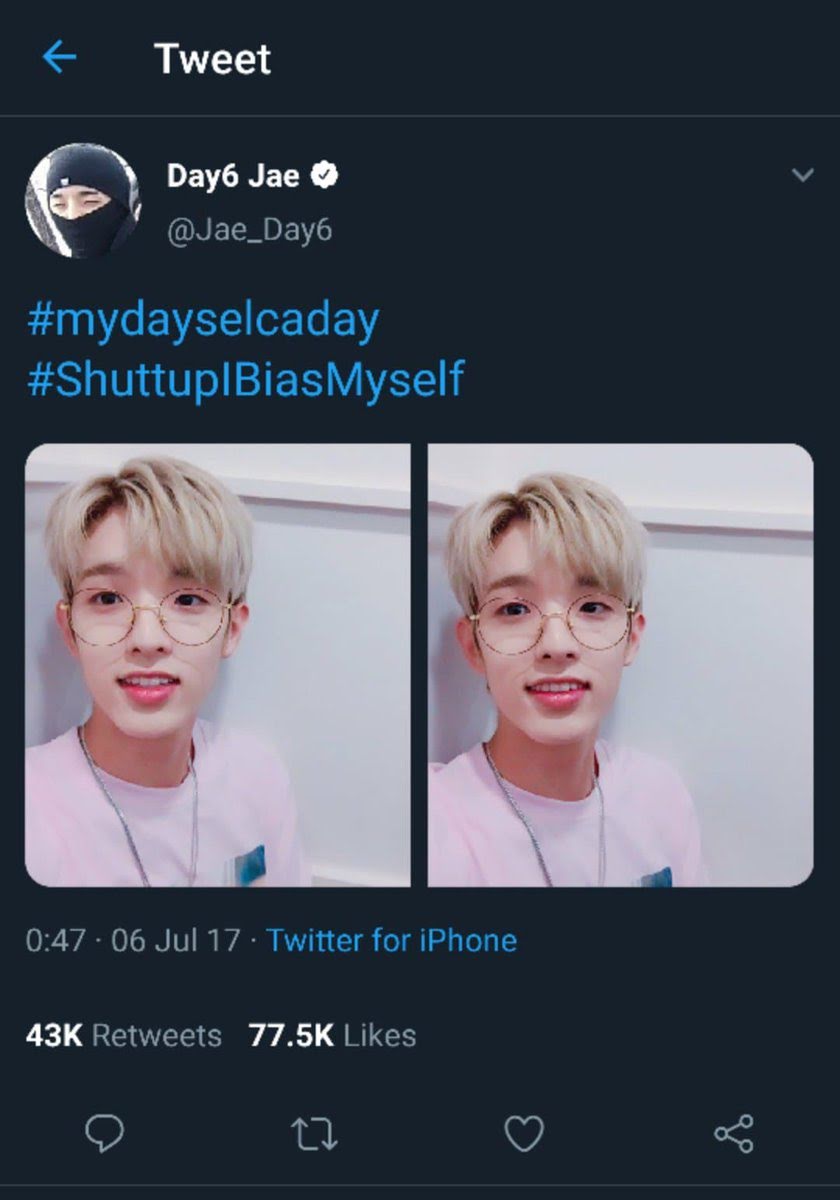Go back using the arrow
The image size is (840, 1200).
click(x=59, y=58)
